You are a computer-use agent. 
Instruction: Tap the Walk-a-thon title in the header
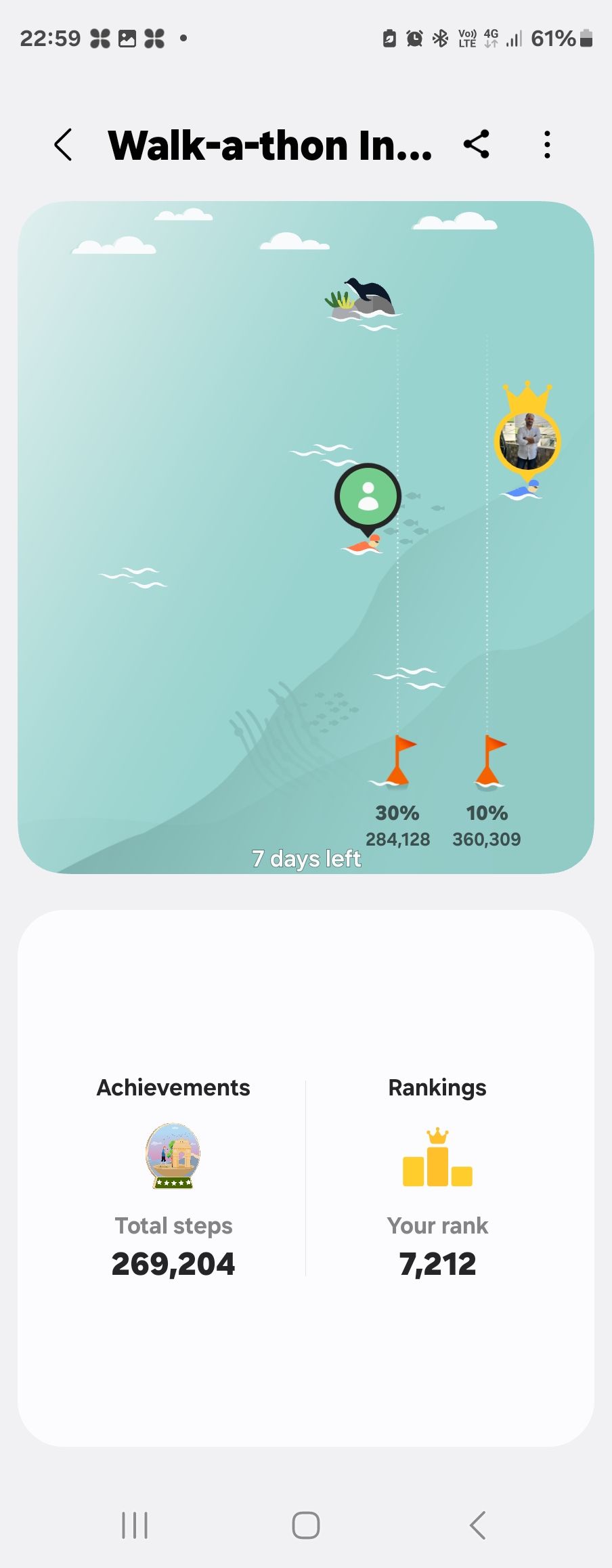tap(269, 144)
